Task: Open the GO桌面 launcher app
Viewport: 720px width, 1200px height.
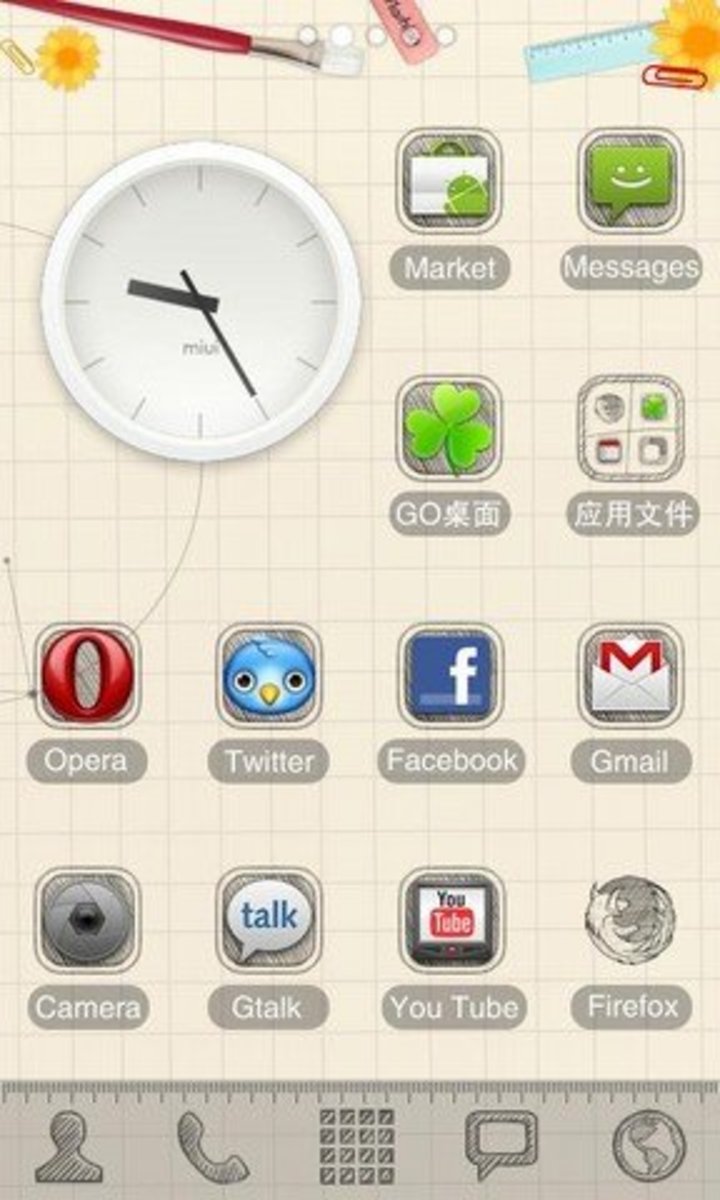Action: tap(449, 429)
